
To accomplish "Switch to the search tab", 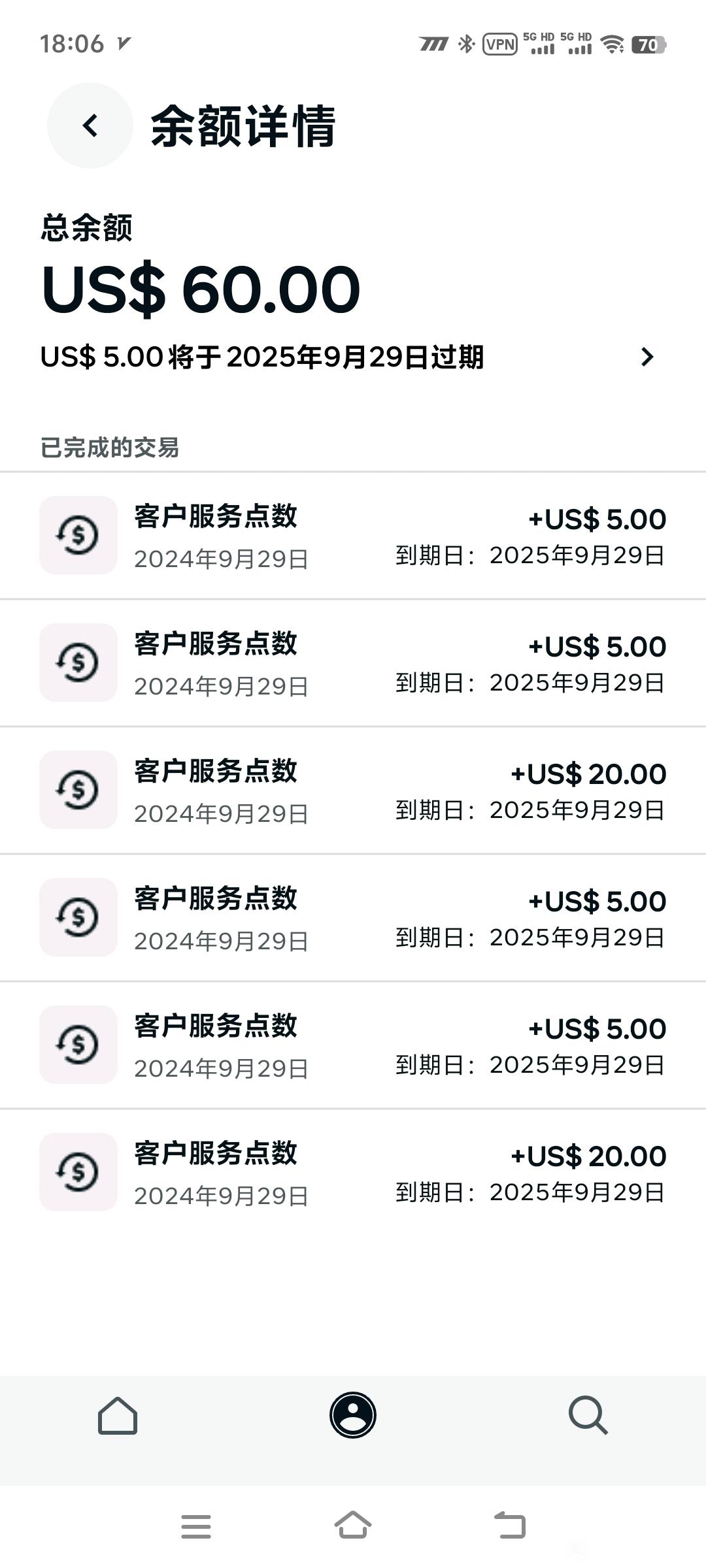I will pyautogui.click(x=588, y=1416).
